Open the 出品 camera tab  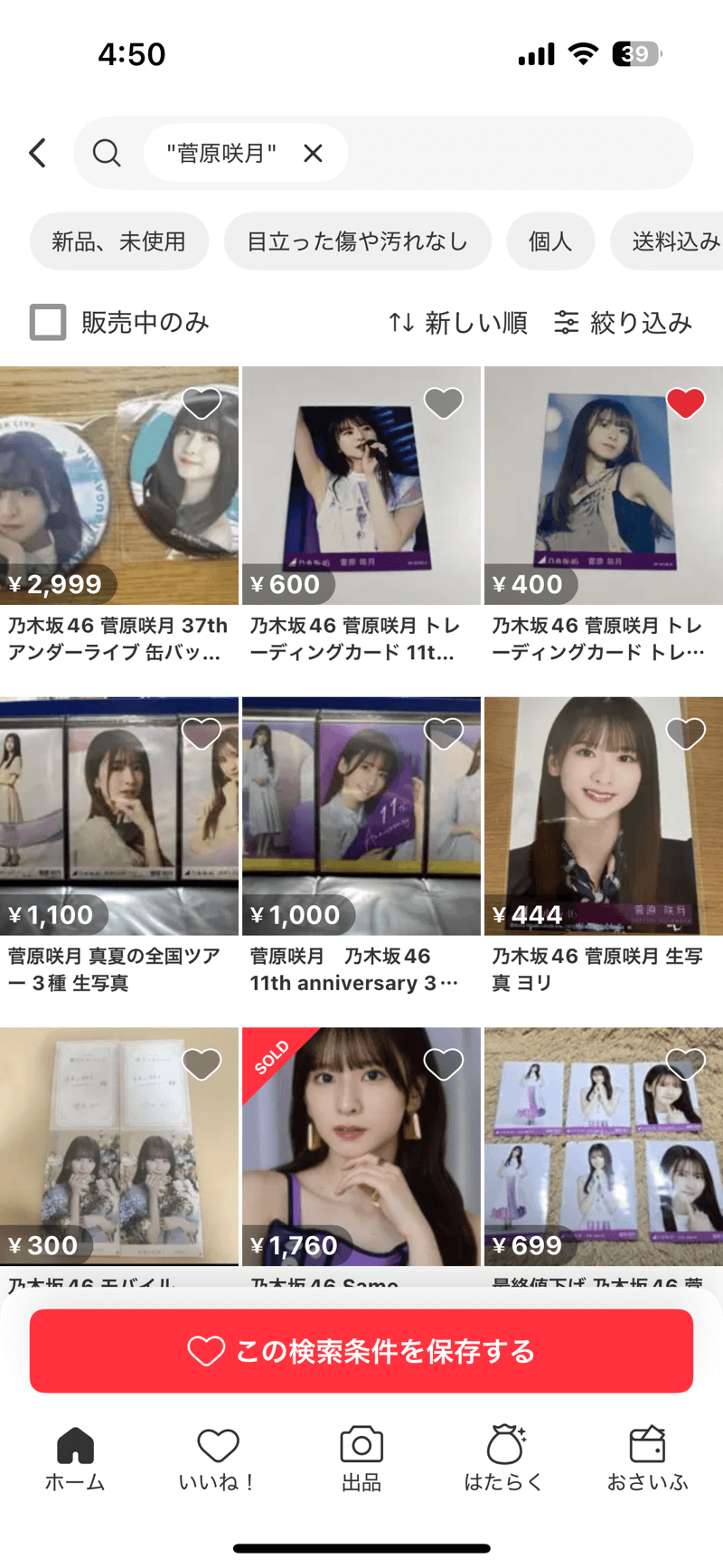point(361,1458)
